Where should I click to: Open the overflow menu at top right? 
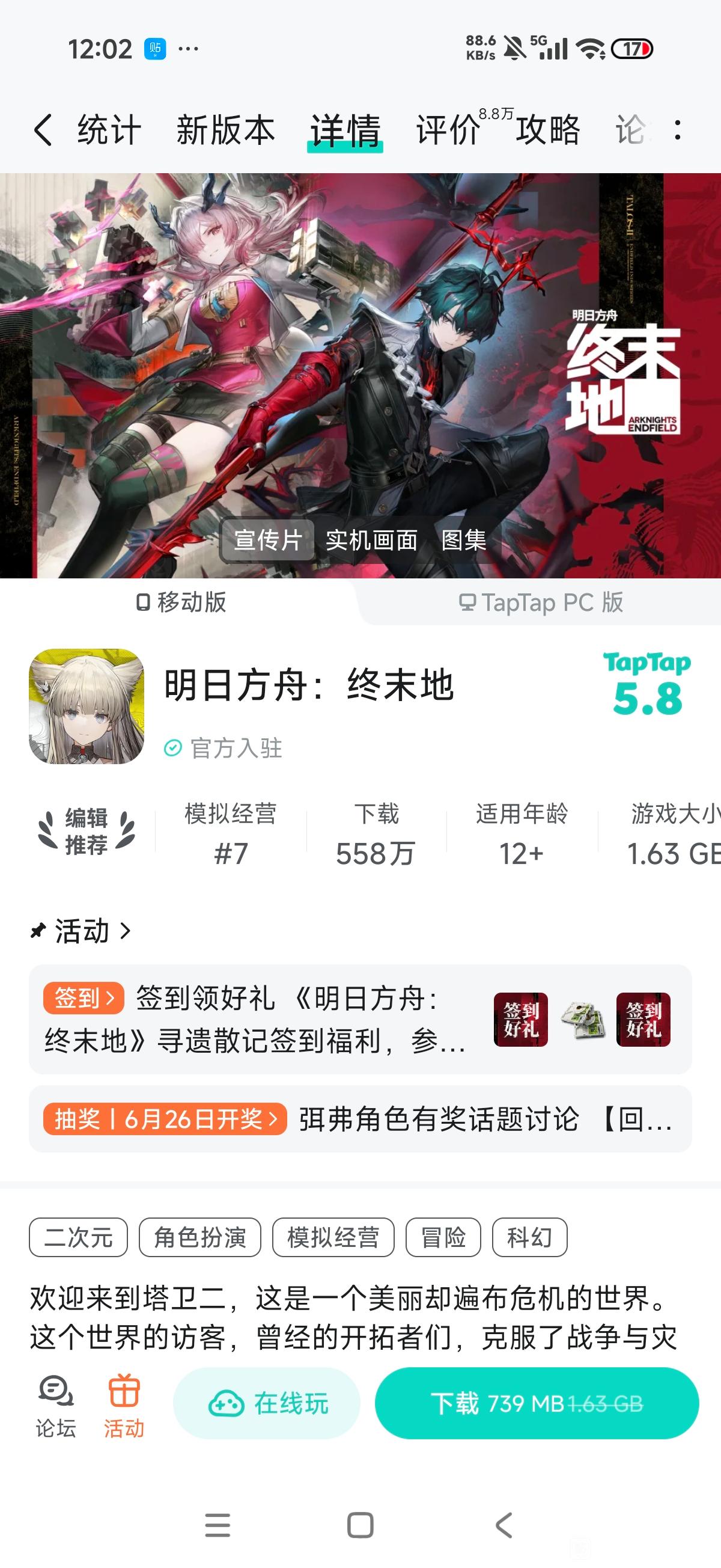pyautogui.click(x=677, y=130)
